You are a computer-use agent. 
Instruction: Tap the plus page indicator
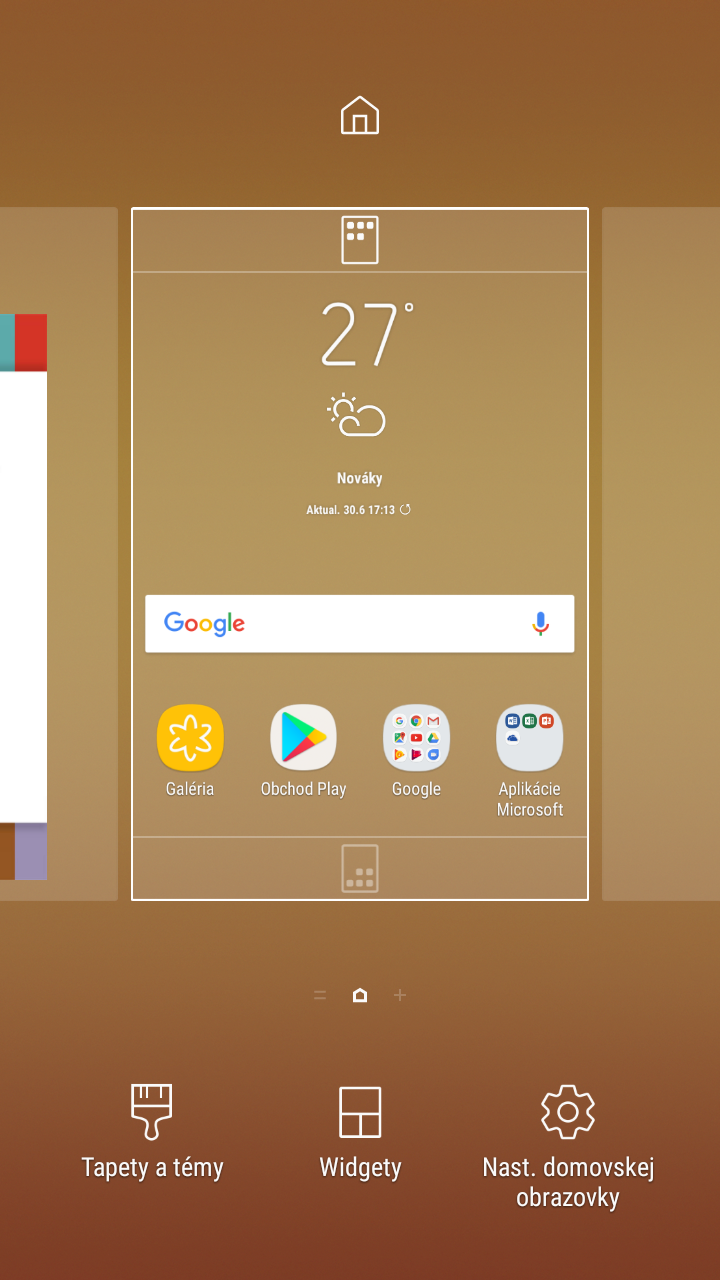coord(400,995)
